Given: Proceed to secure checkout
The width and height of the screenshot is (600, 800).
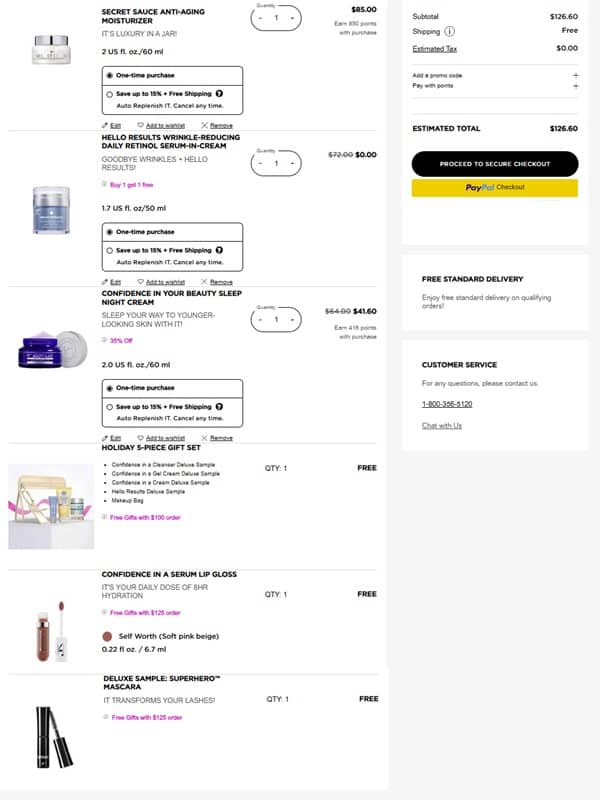Looking at the screenshot, I should tap(494, 163).
